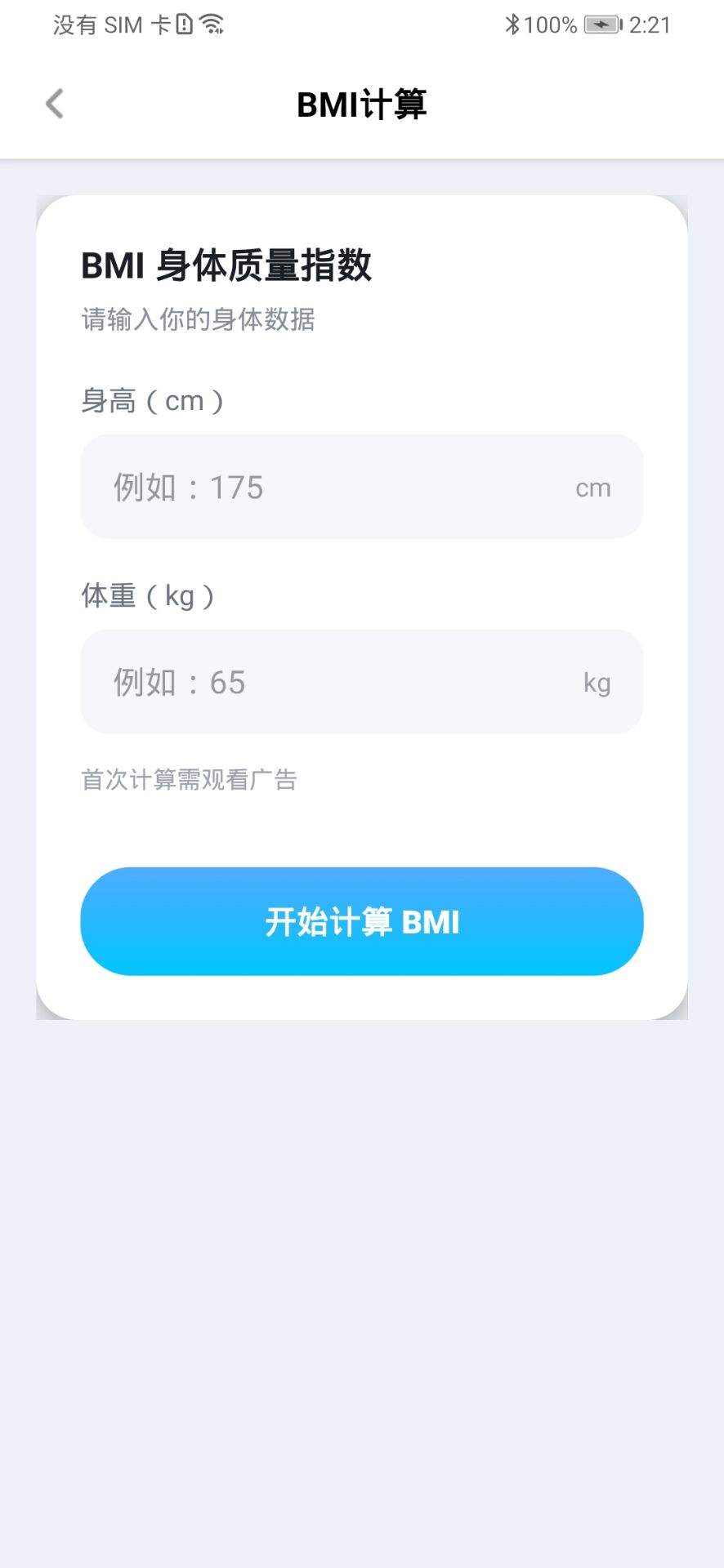Tap the clock showing 2:21
Viewport: 724px width, 1568px height.
(651, 24)
